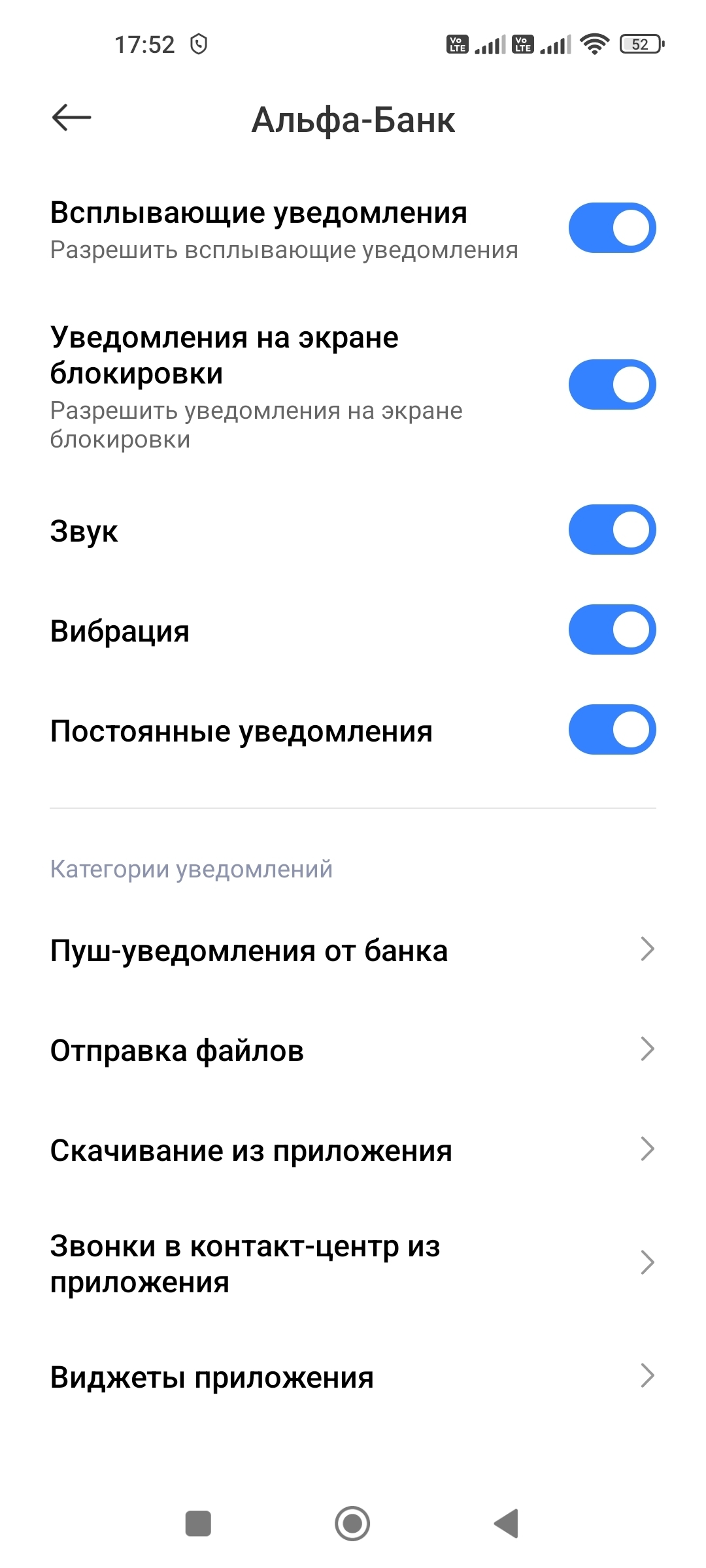Open recent apps from navigation bar
The image size is (706, 1568).
(x=198, y=1524)
